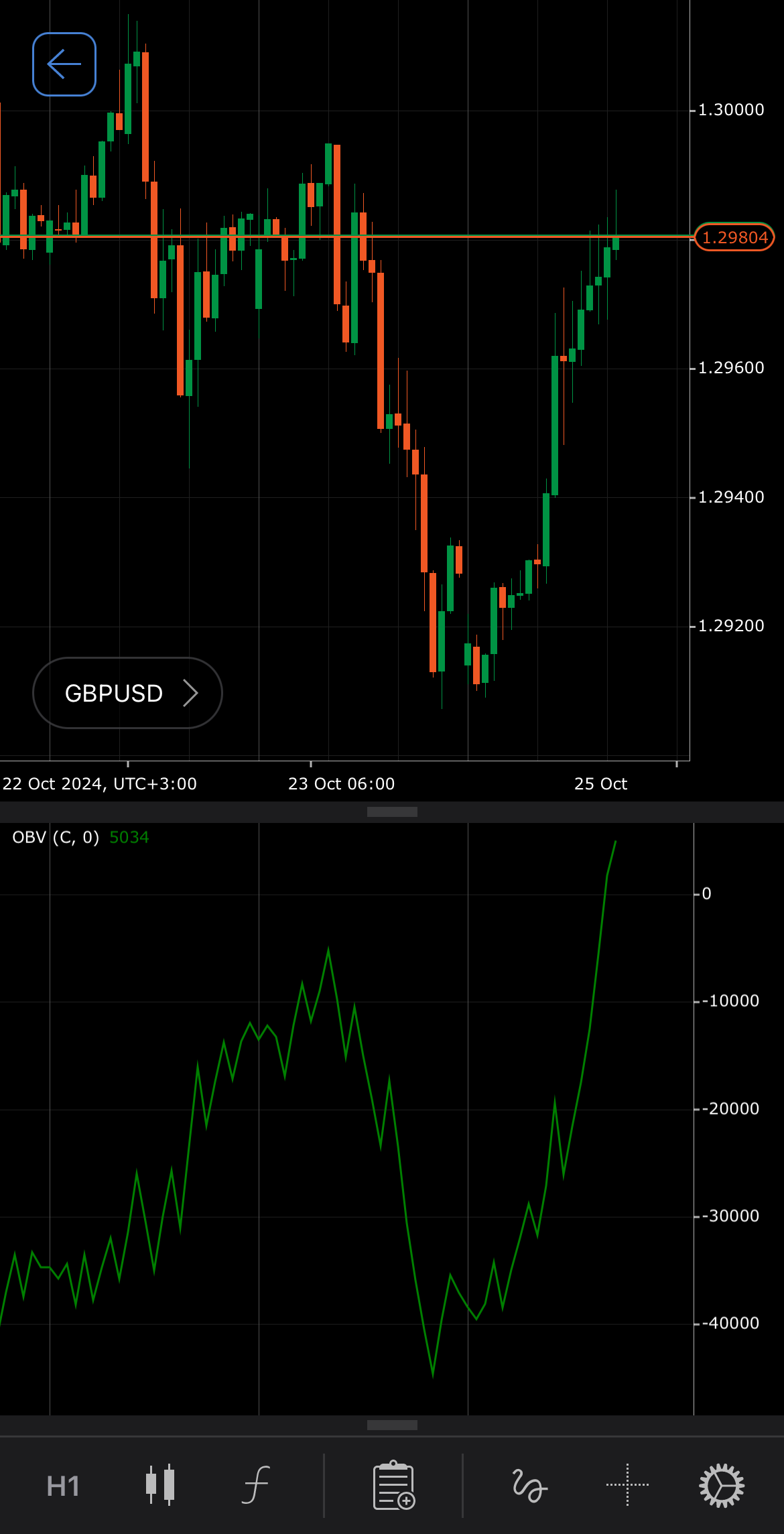Viewport: 784px width, 1534px height.
Task: Create a new order from clipboard icon
Action: (x=393, y=1485)
